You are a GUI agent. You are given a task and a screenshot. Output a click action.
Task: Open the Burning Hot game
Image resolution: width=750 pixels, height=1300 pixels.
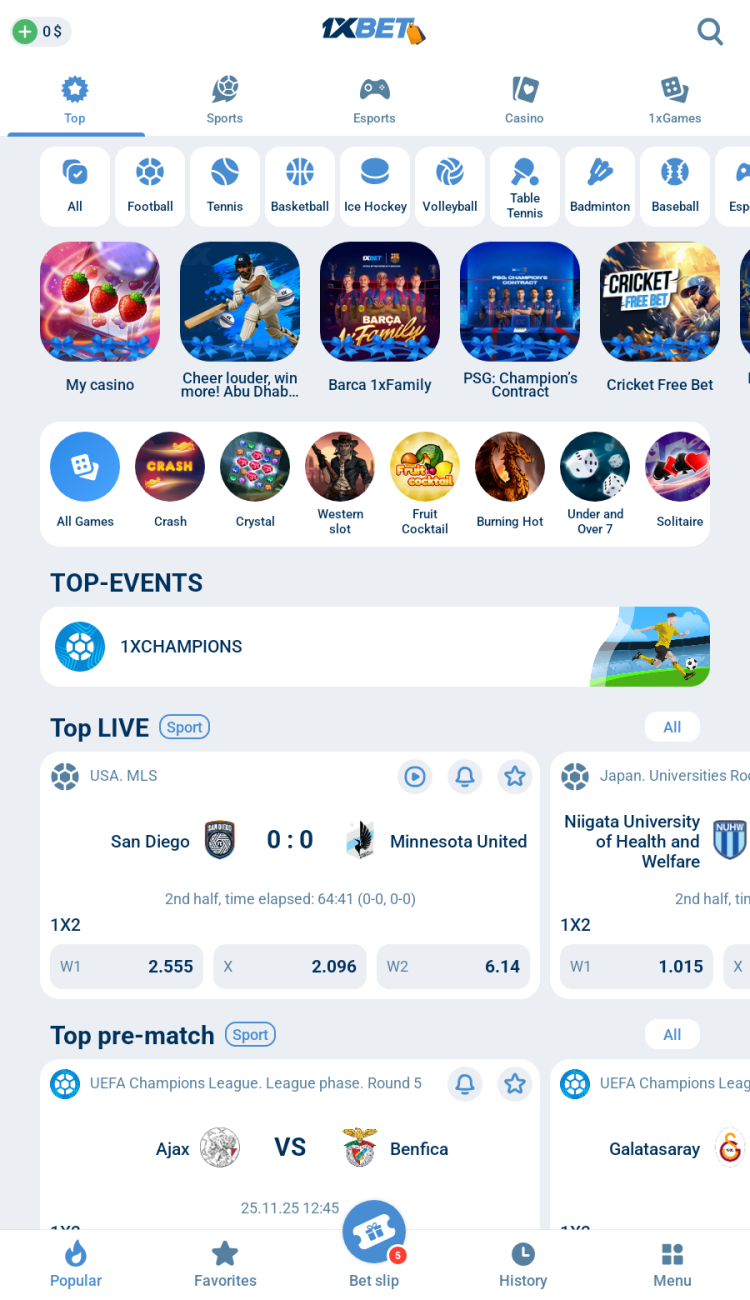(x=510, y=478)
